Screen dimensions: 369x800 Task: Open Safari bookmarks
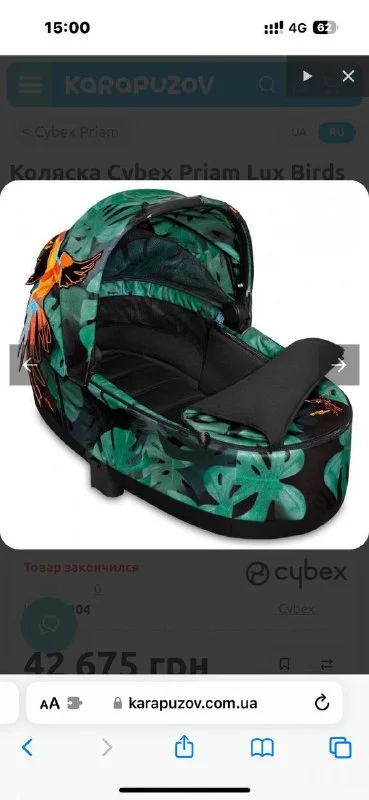[262, 748]
